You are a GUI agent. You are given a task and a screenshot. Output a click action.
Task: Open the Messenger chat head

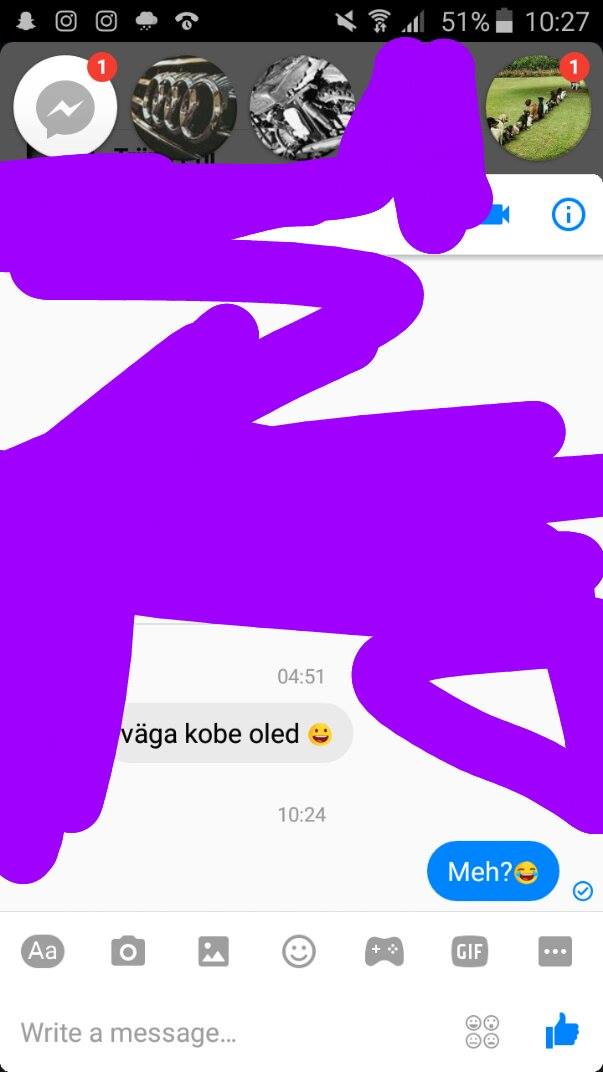pos(66,107)
